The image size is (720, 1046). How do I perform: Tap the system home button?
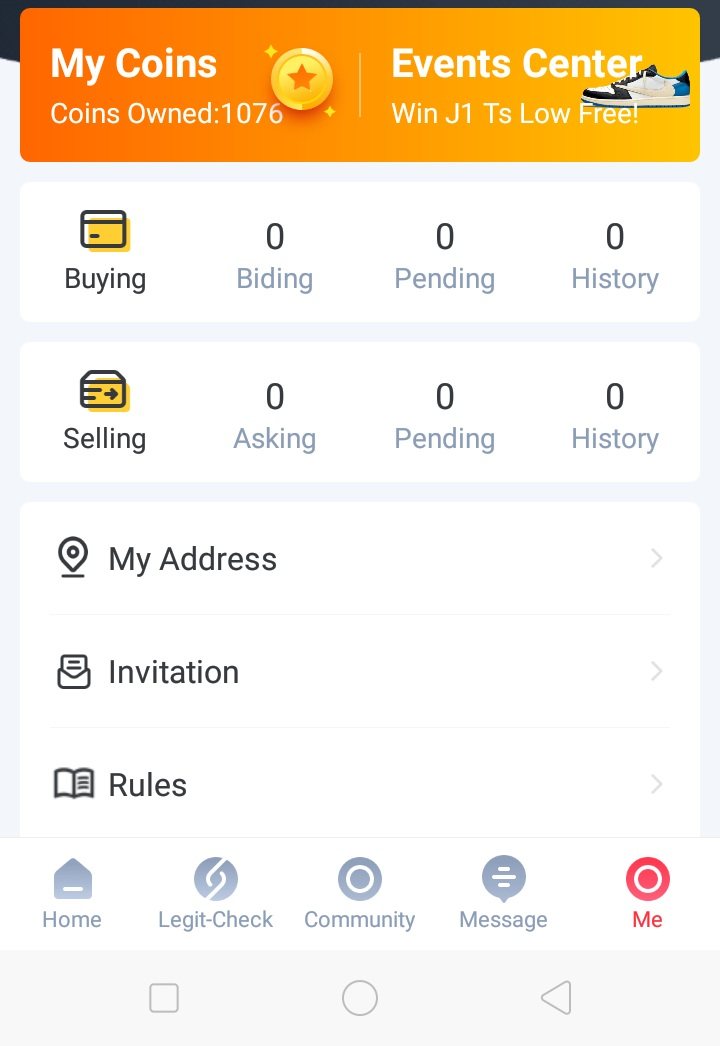(x=360, y=997)
